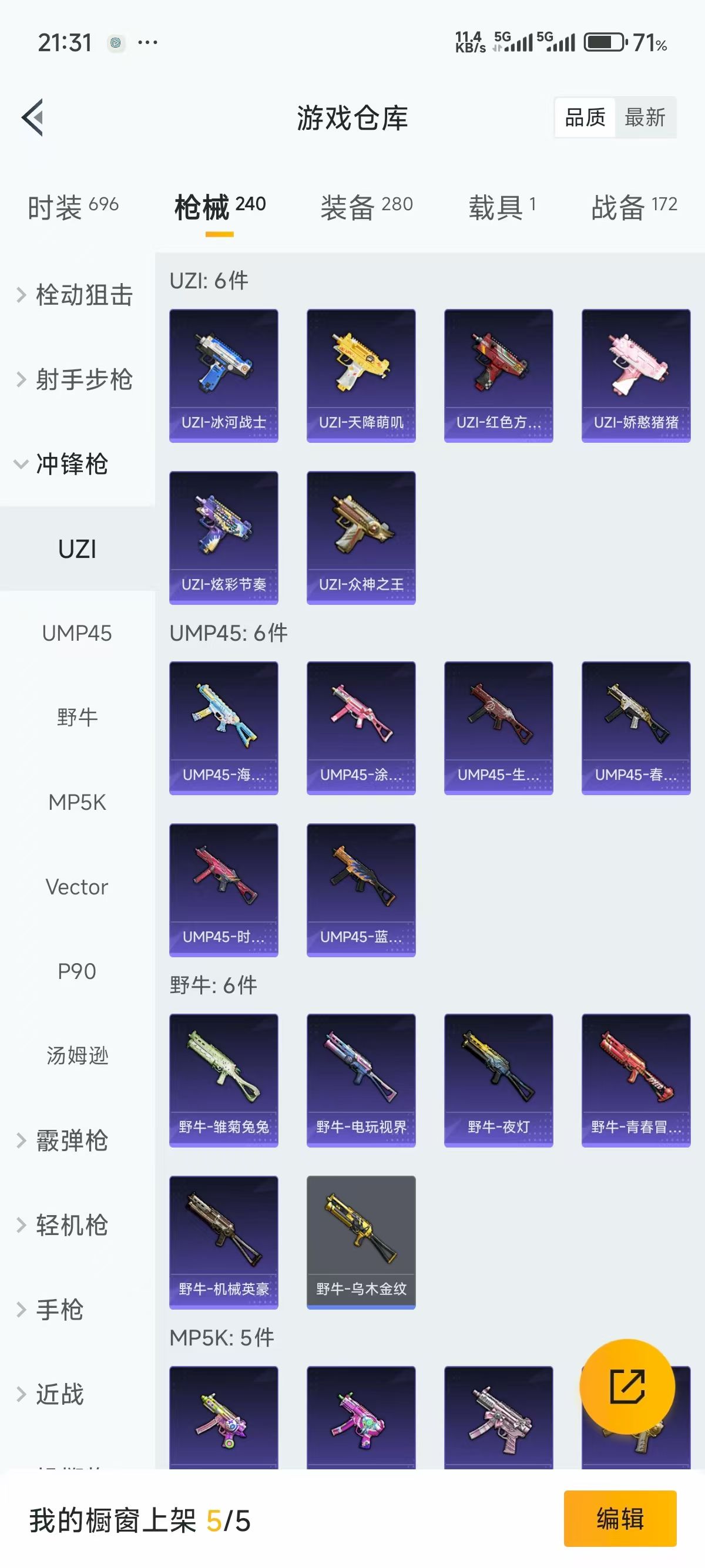Image resolution: width=705 pixels, height=1568 pixels.
Task: Sort items by 品质
Action: (585, 117)
